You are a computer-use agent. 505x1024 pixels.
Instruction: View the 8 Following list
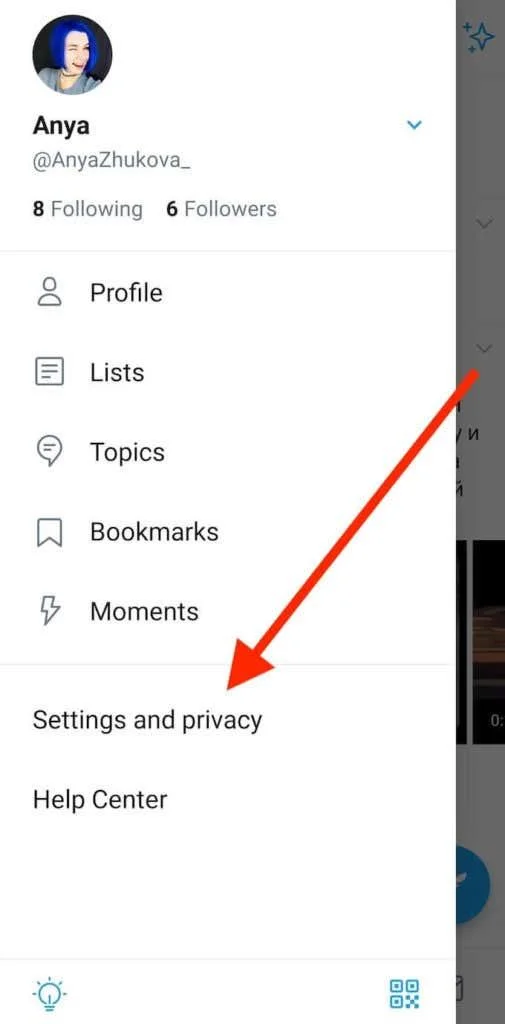pos(88,209)
